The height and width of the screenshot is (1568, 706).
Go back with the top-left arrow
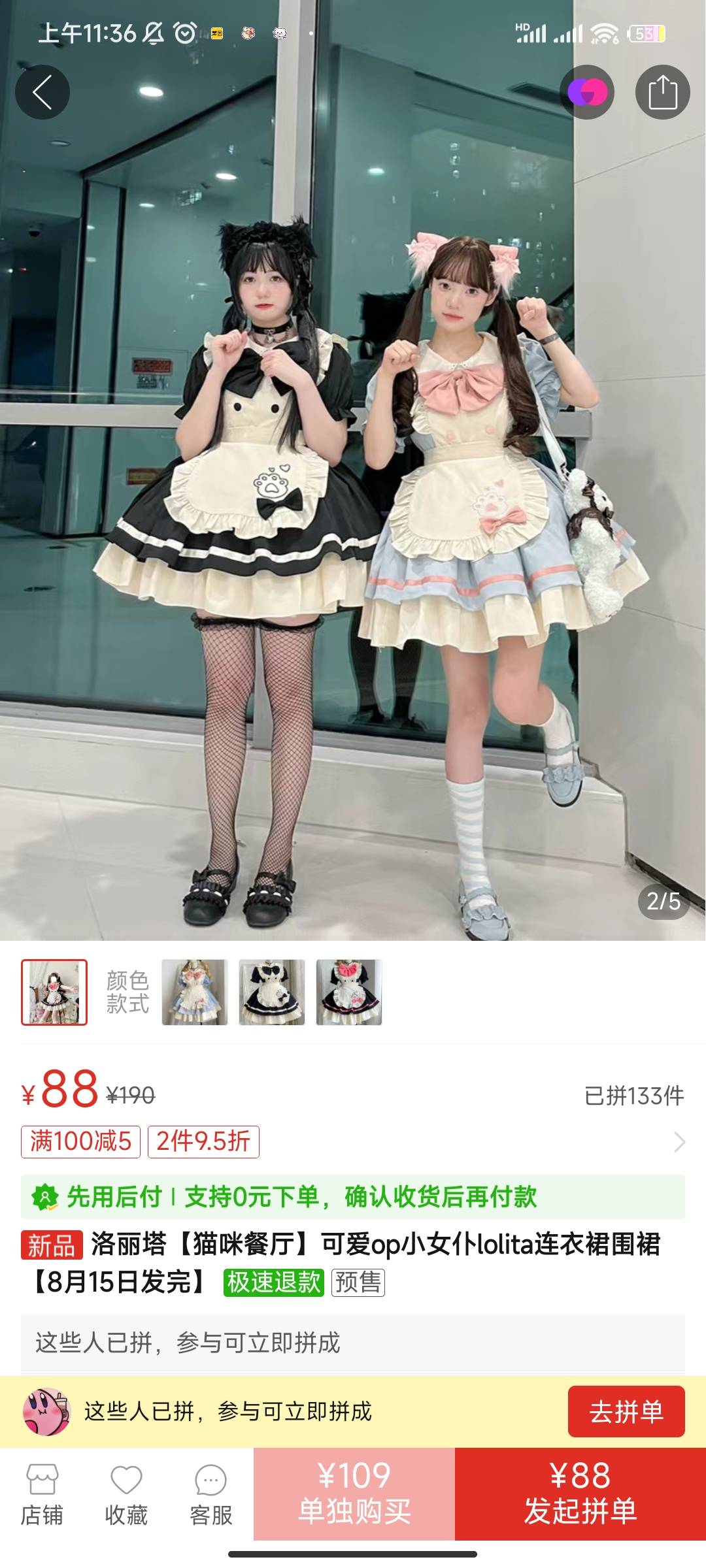point(42,92)
